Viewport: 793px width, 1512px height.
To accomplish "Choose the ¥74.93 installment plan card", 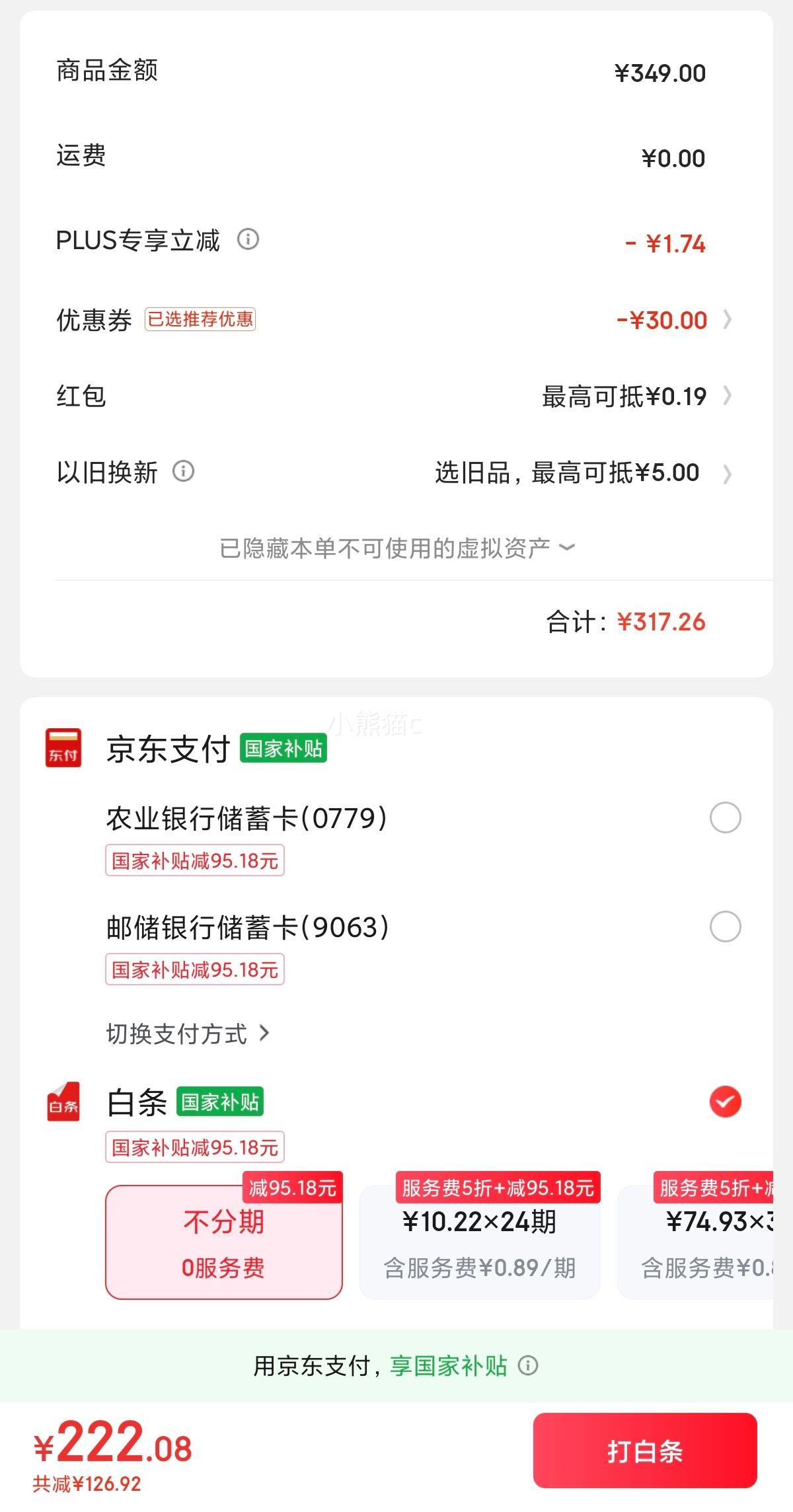I will tap(695, 1242).
